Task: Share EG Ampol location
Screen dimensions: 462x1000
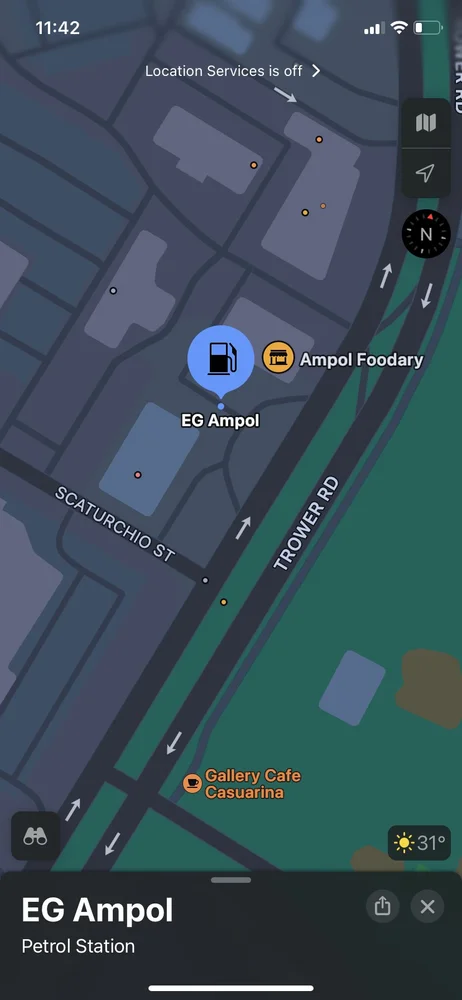Action: [x=382, y=906]
